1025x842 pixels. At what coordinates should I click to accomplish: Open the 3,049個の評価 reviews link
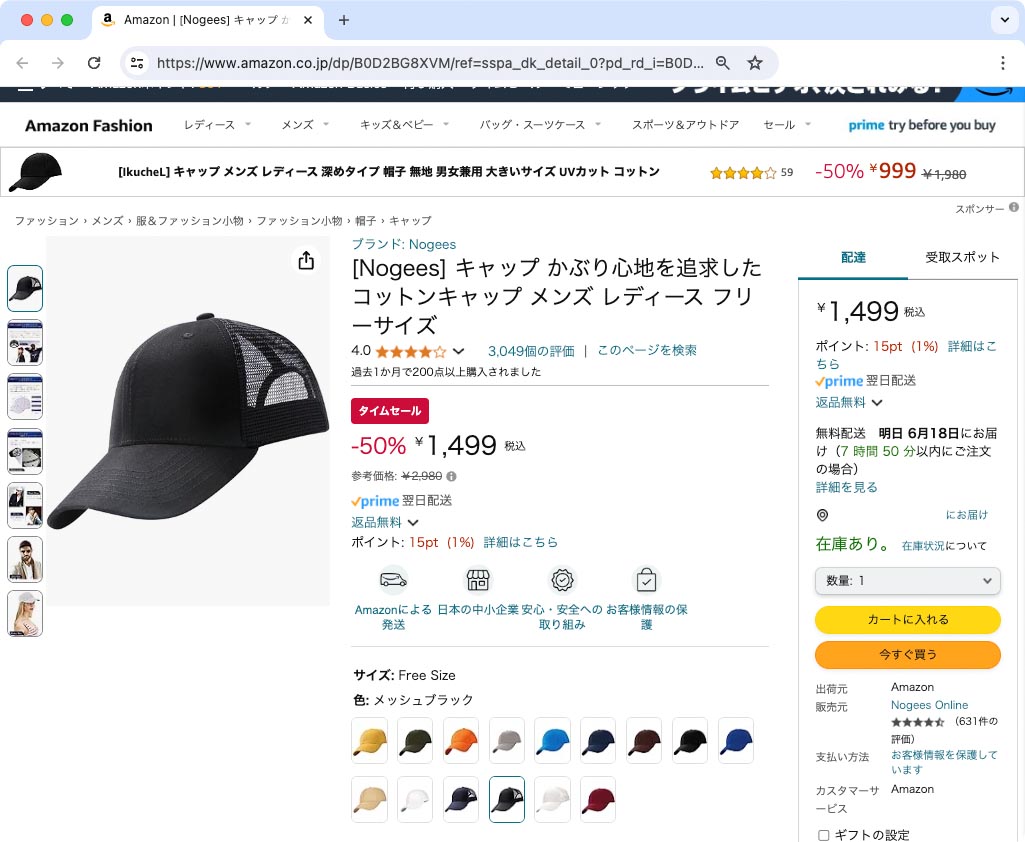coord(531,351)
